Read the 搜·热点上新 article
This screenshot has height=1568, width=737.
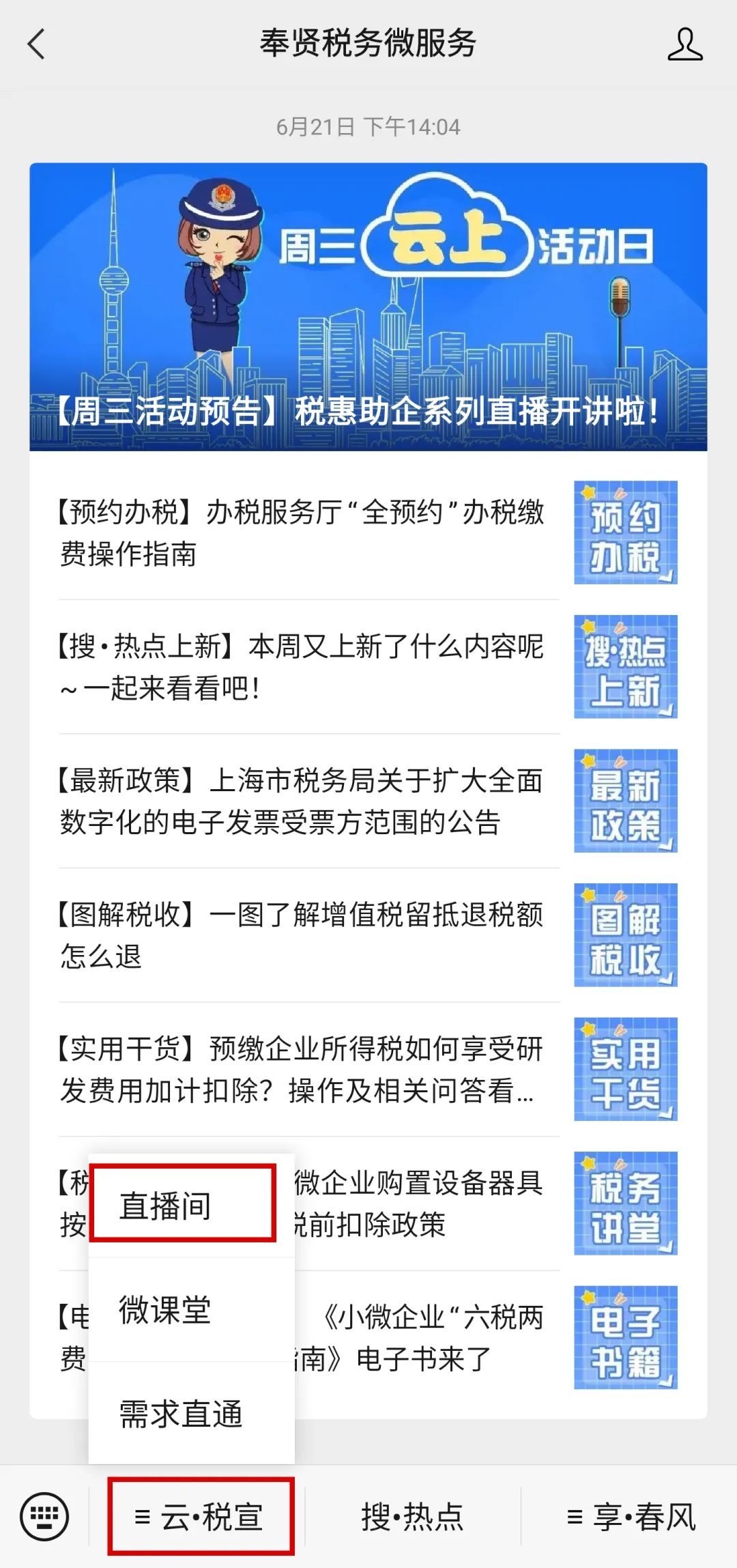point(369,667)
